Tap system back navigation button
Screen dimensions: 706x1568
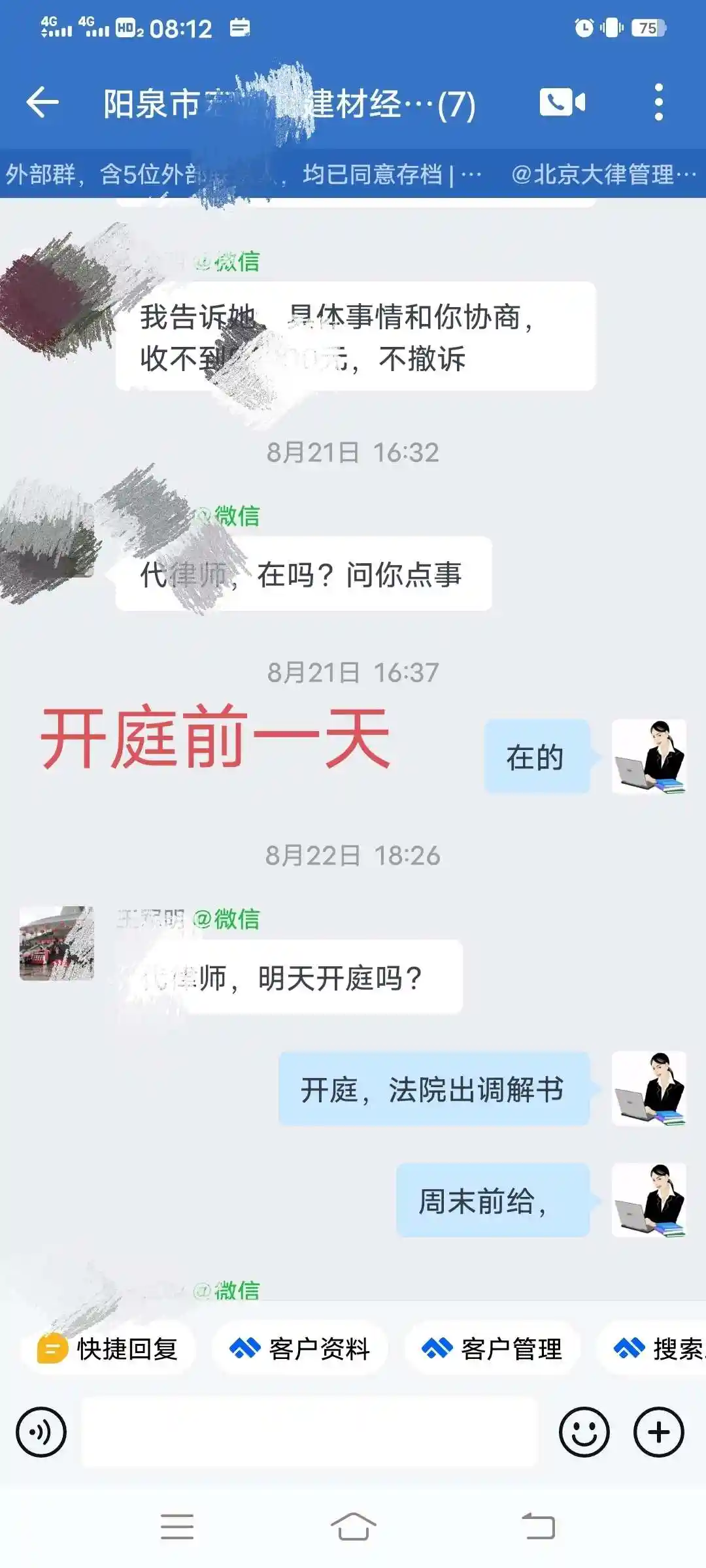(538, 1527)
